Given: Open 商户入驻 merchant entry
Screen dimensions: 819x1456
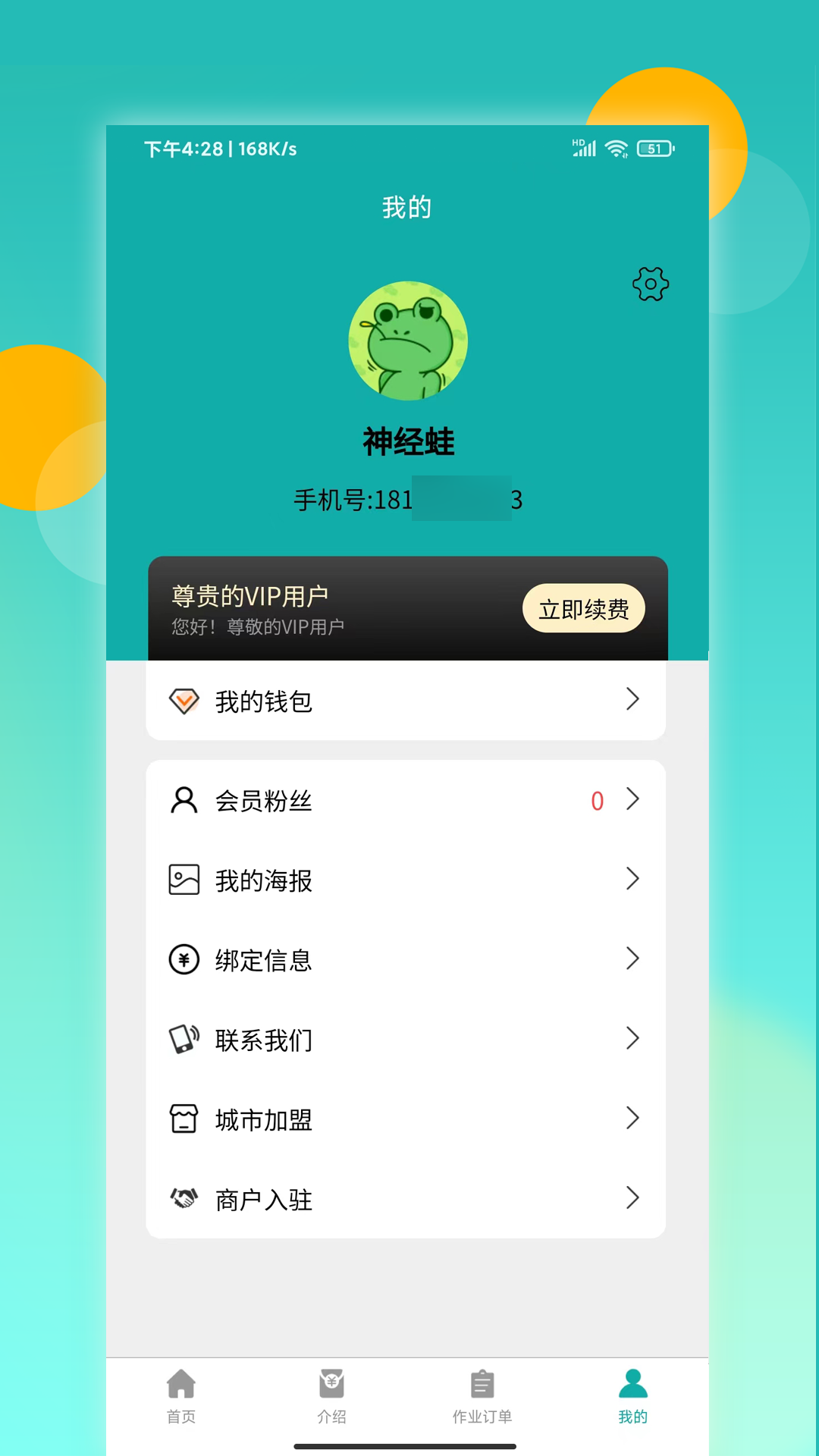Looking at the screenshot, I should pos(406,1199).
